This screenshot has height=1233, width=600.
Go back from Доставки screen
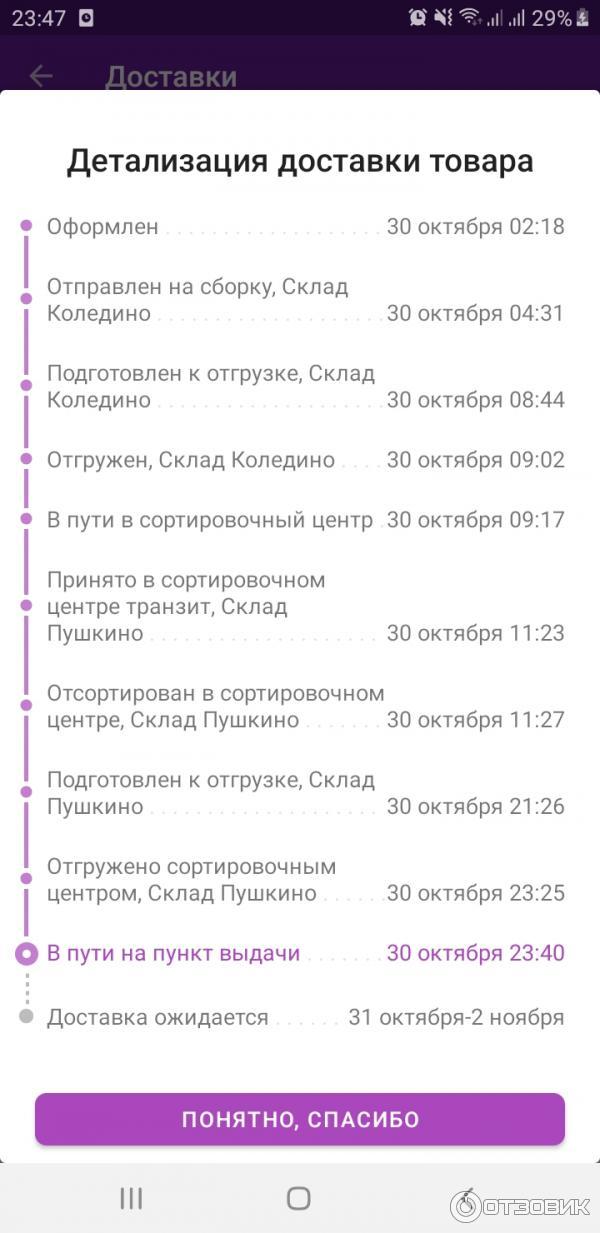41,76
